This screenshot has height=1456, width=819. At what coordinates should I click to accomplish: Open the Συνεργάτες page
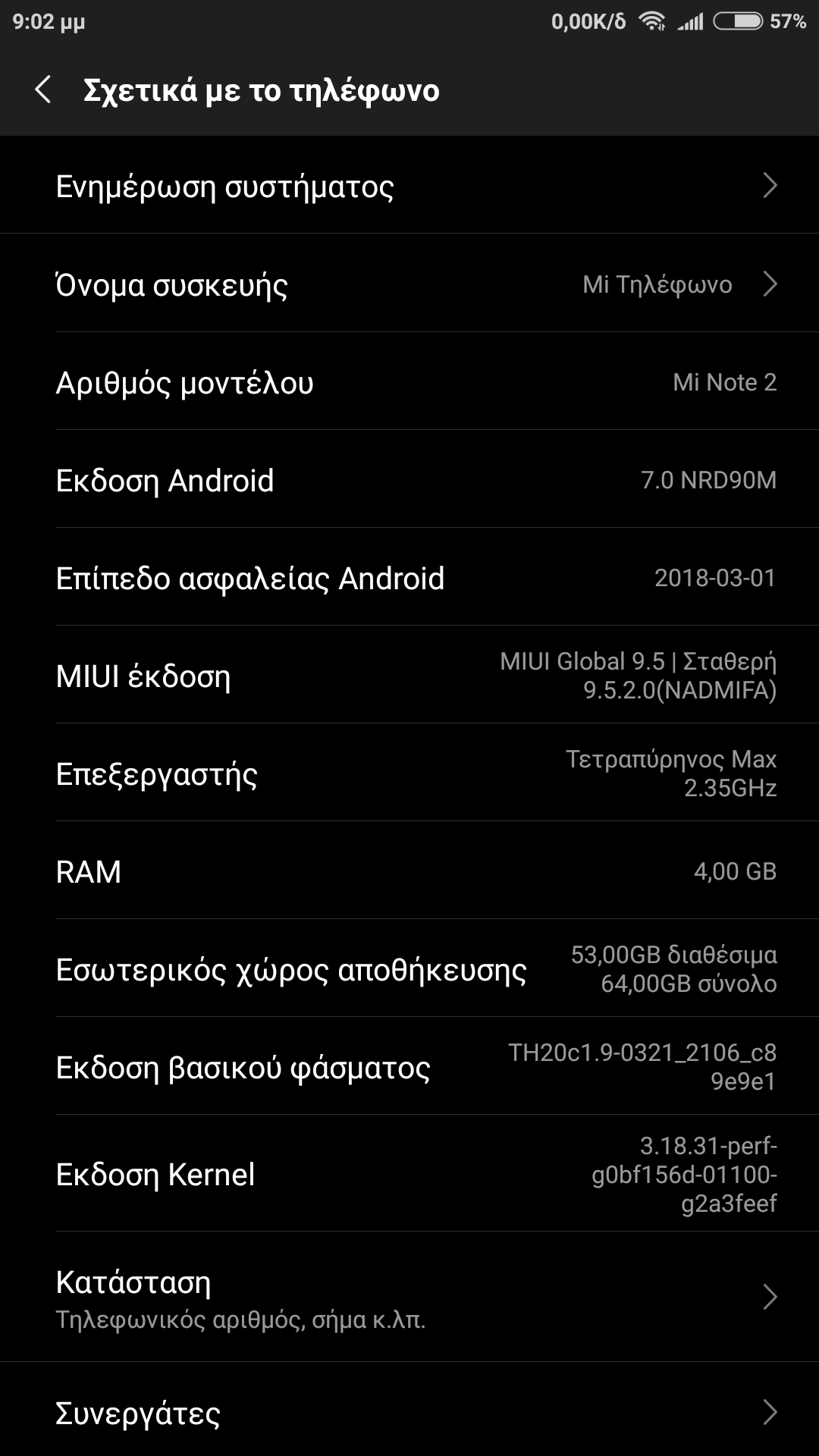[409, 1413]
